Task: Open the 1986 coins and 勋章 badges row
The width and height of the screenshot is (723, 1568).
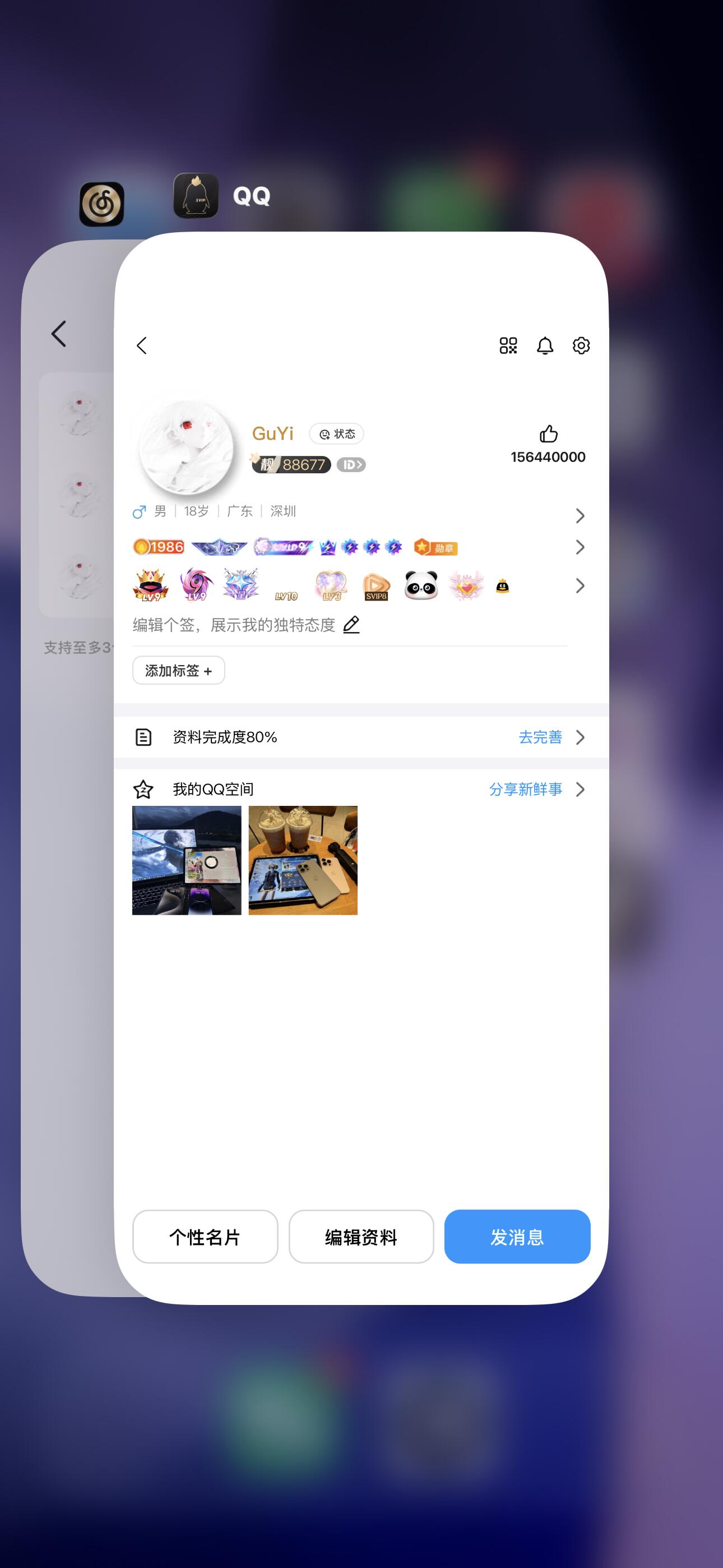Action: 359,547
